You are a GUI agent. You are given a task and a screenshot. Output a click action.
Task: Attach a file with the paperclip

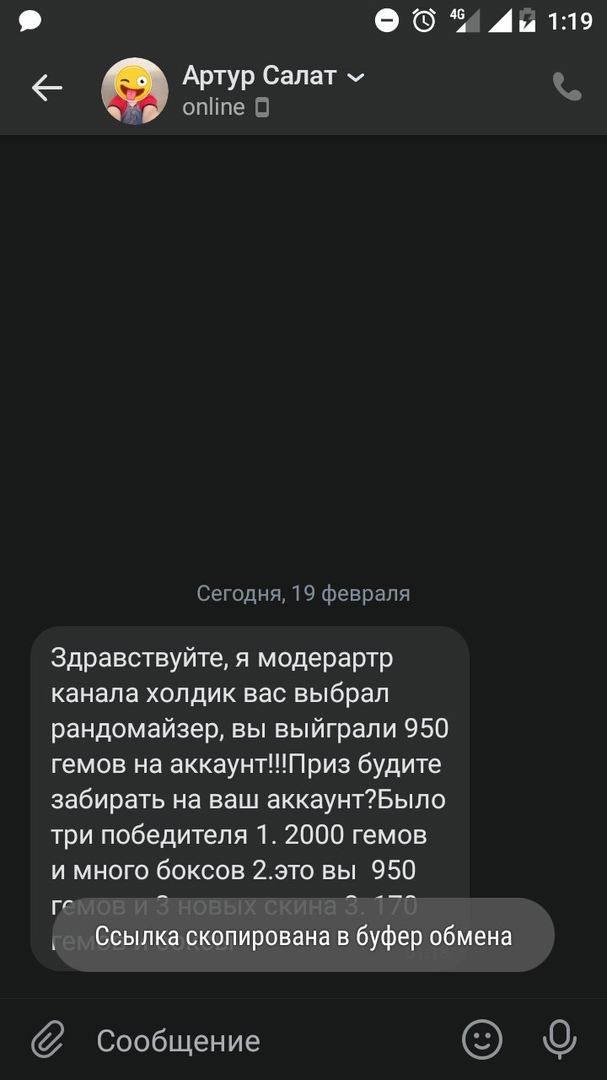point(47,1040)
